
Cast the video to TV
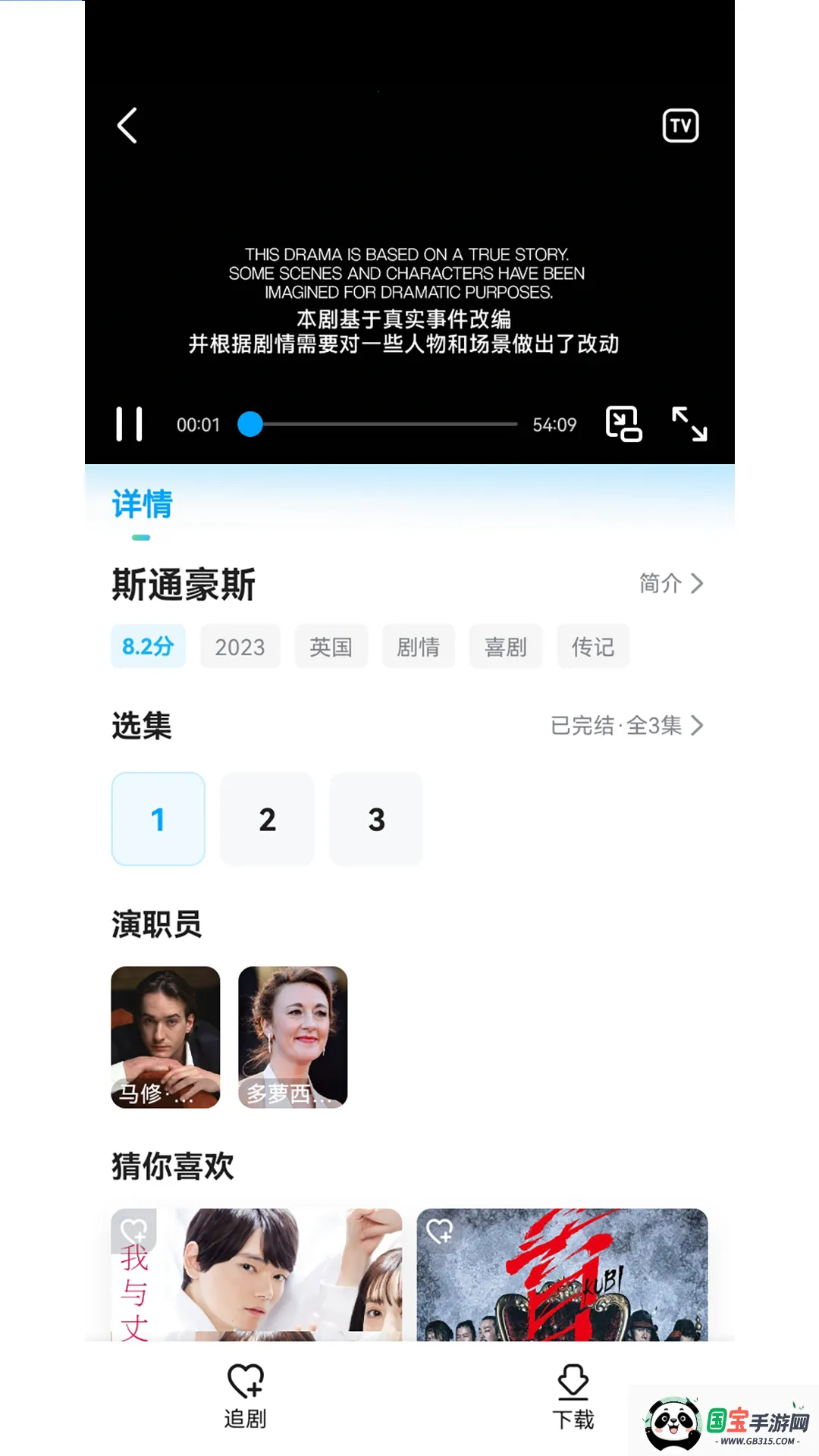[x=680, y=125]
